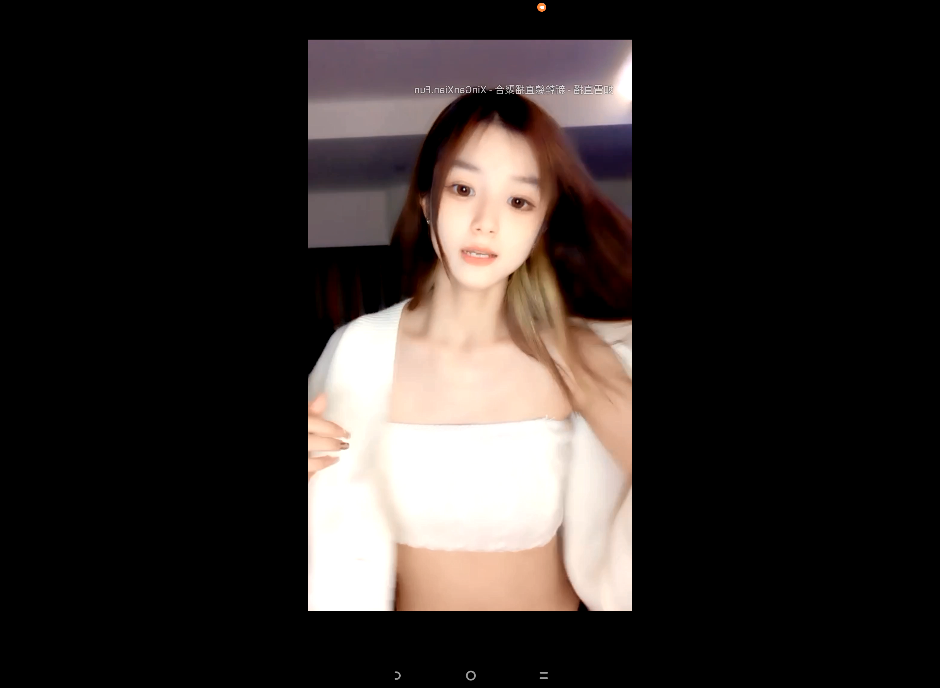Go to the home screen

tap(470, 676)
